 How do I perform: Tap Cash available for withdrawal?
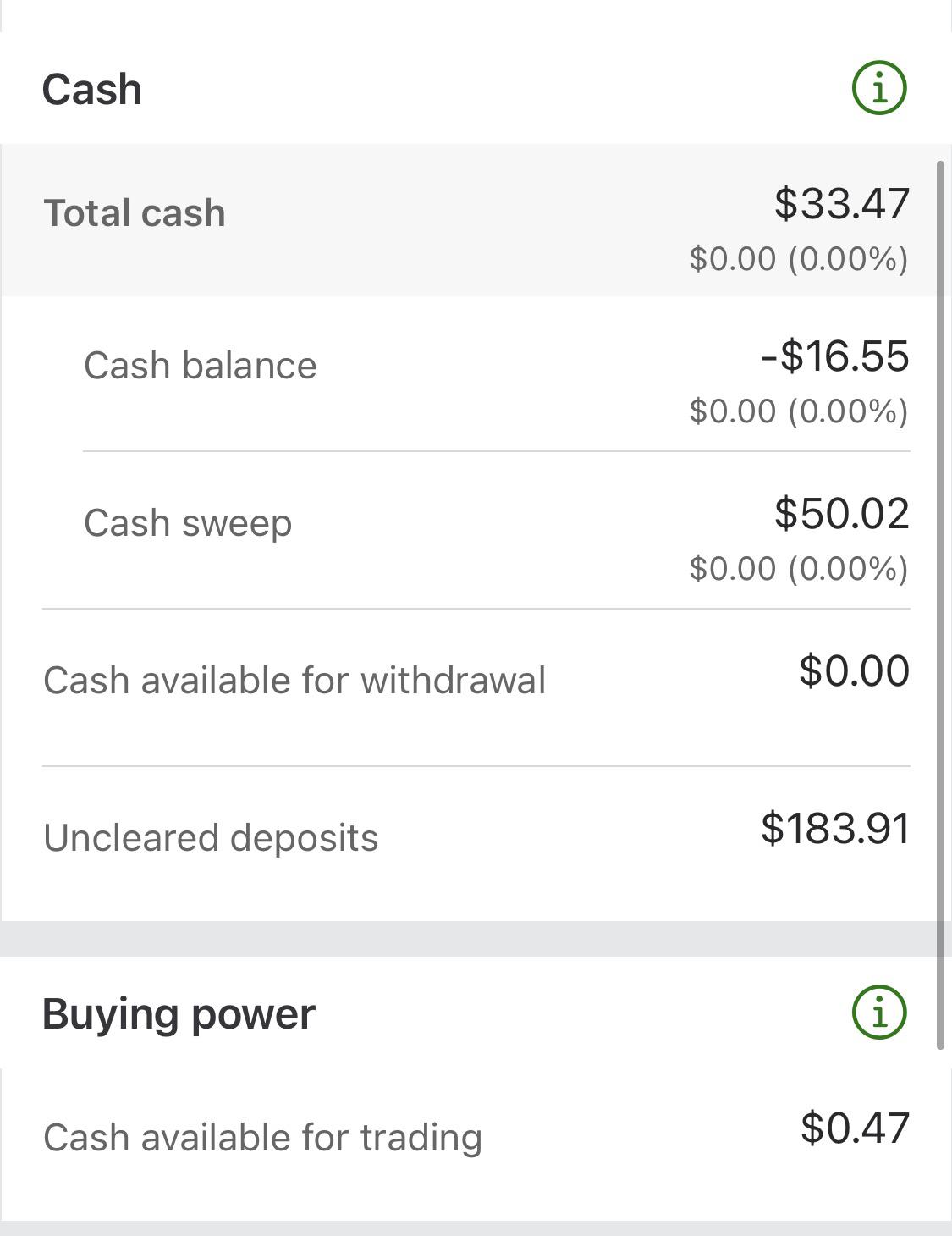coord(296,679)
